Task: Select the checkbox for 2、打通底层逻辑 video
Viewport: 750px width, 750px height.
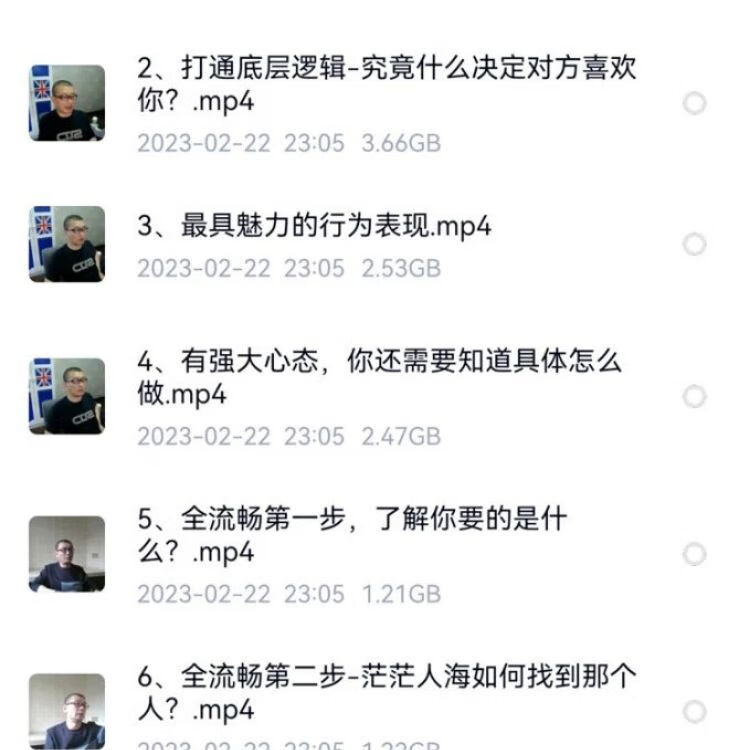Action: pyautogui.click(x=694, y=104)
